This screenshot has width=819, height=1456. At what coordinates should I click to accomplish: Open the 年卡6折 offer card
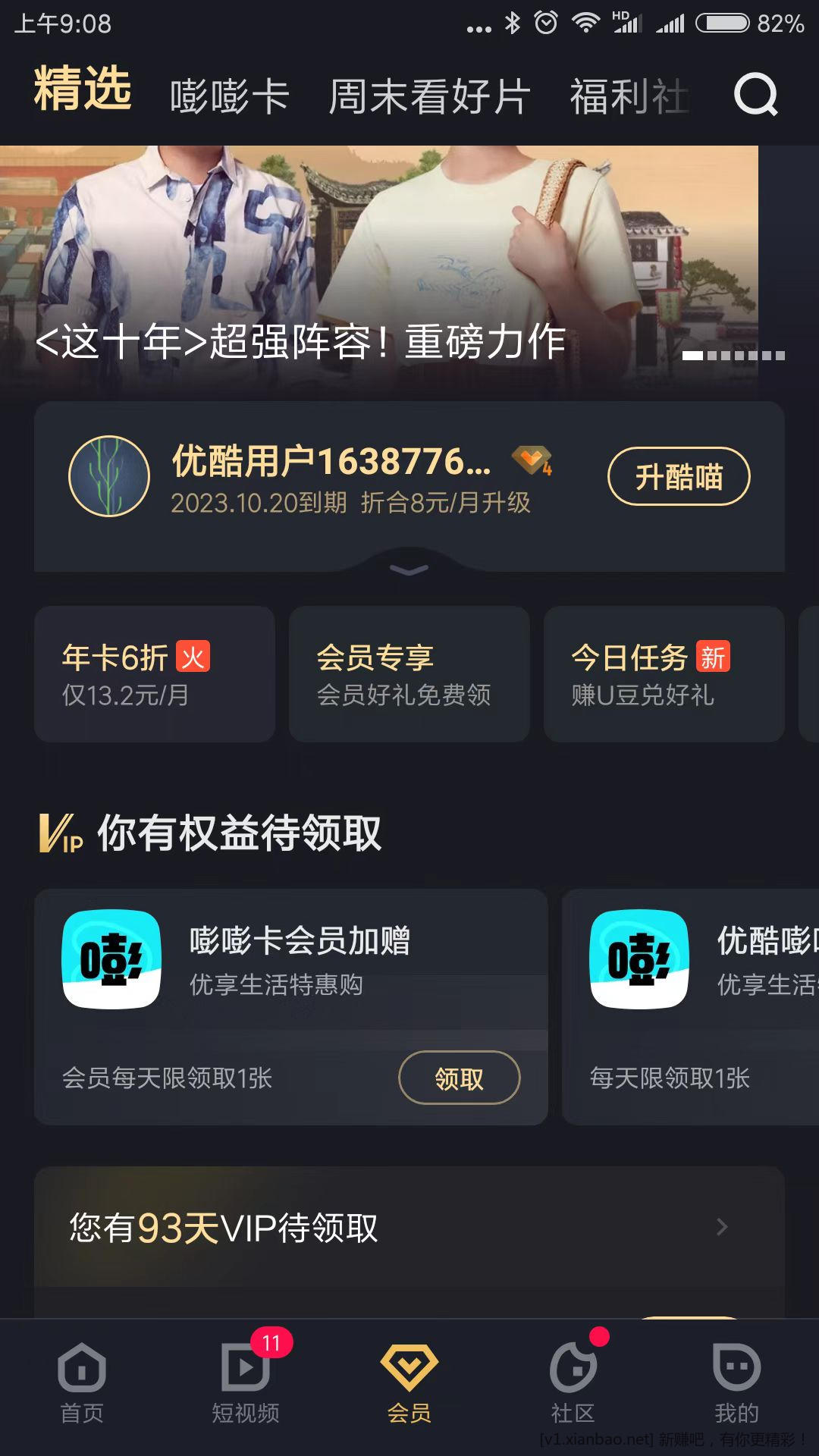pos(155,673)
